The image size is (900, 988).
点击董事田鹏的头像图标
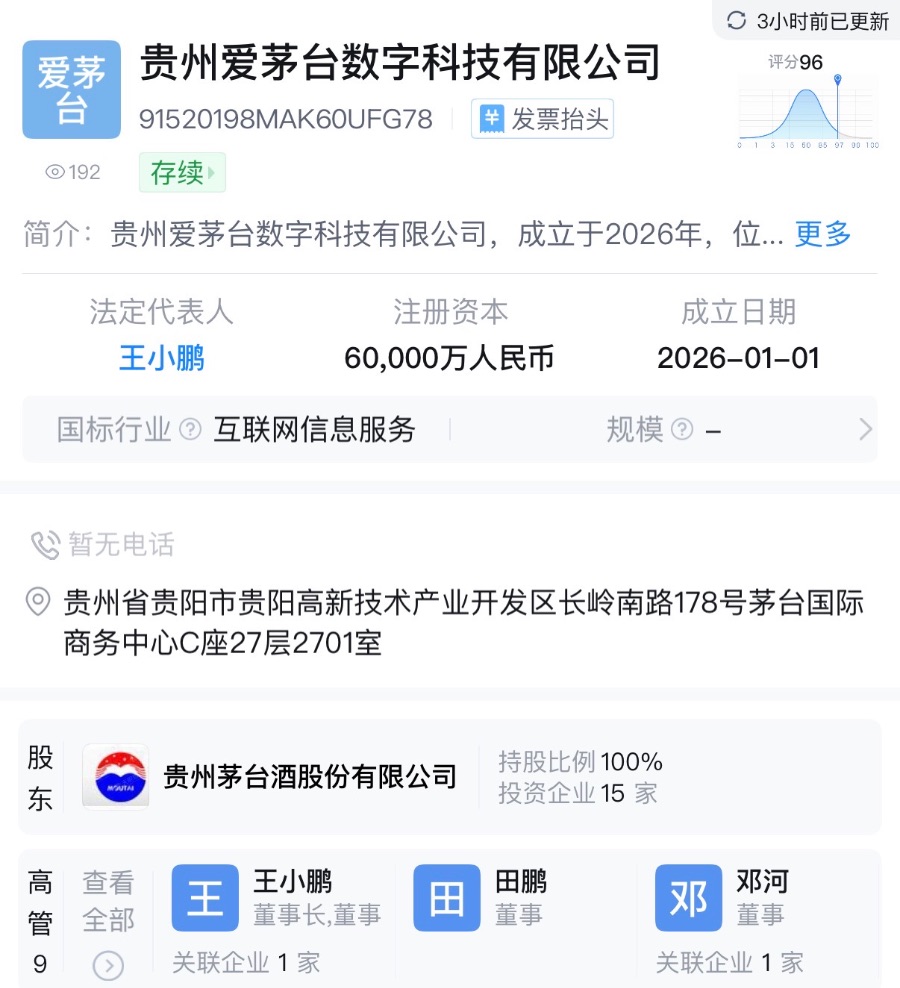click(445, 897)
